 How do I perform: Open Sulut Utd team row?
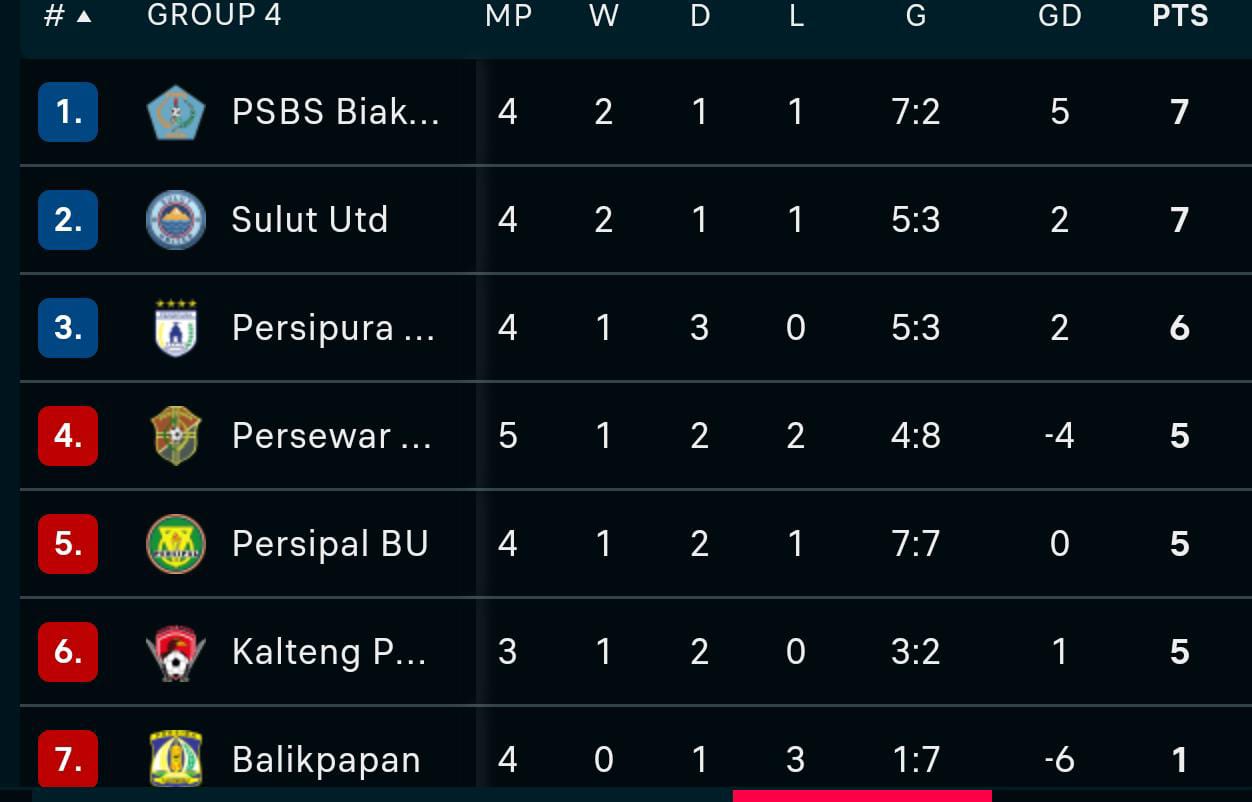point(309,220)
